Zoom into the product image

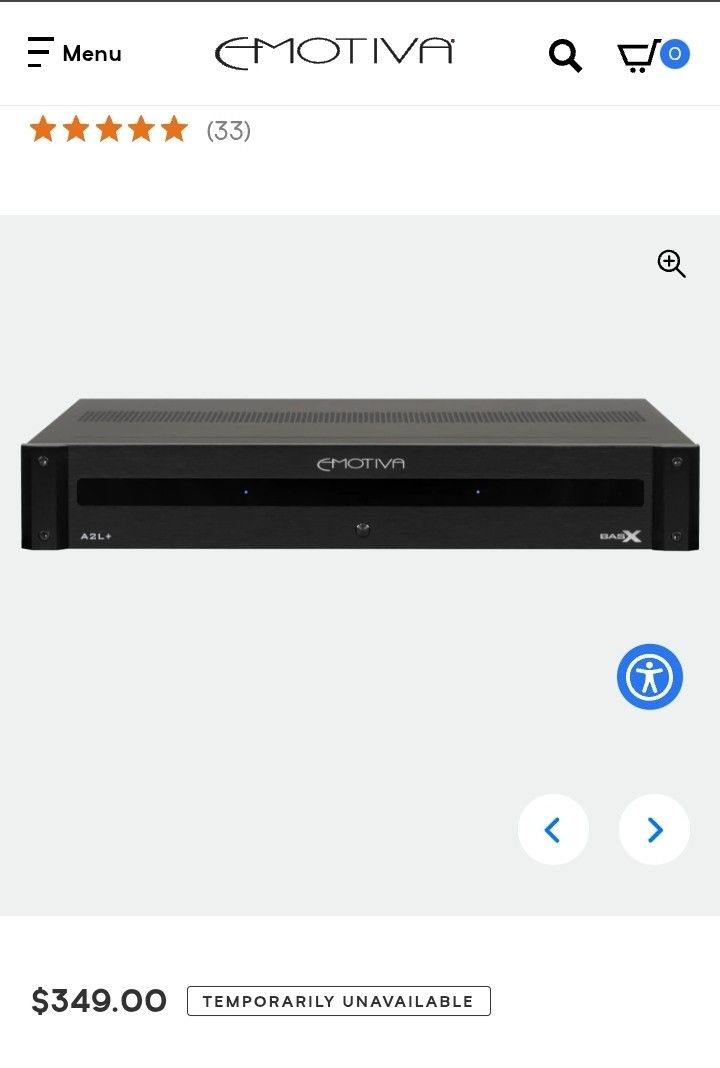point(671,264)
